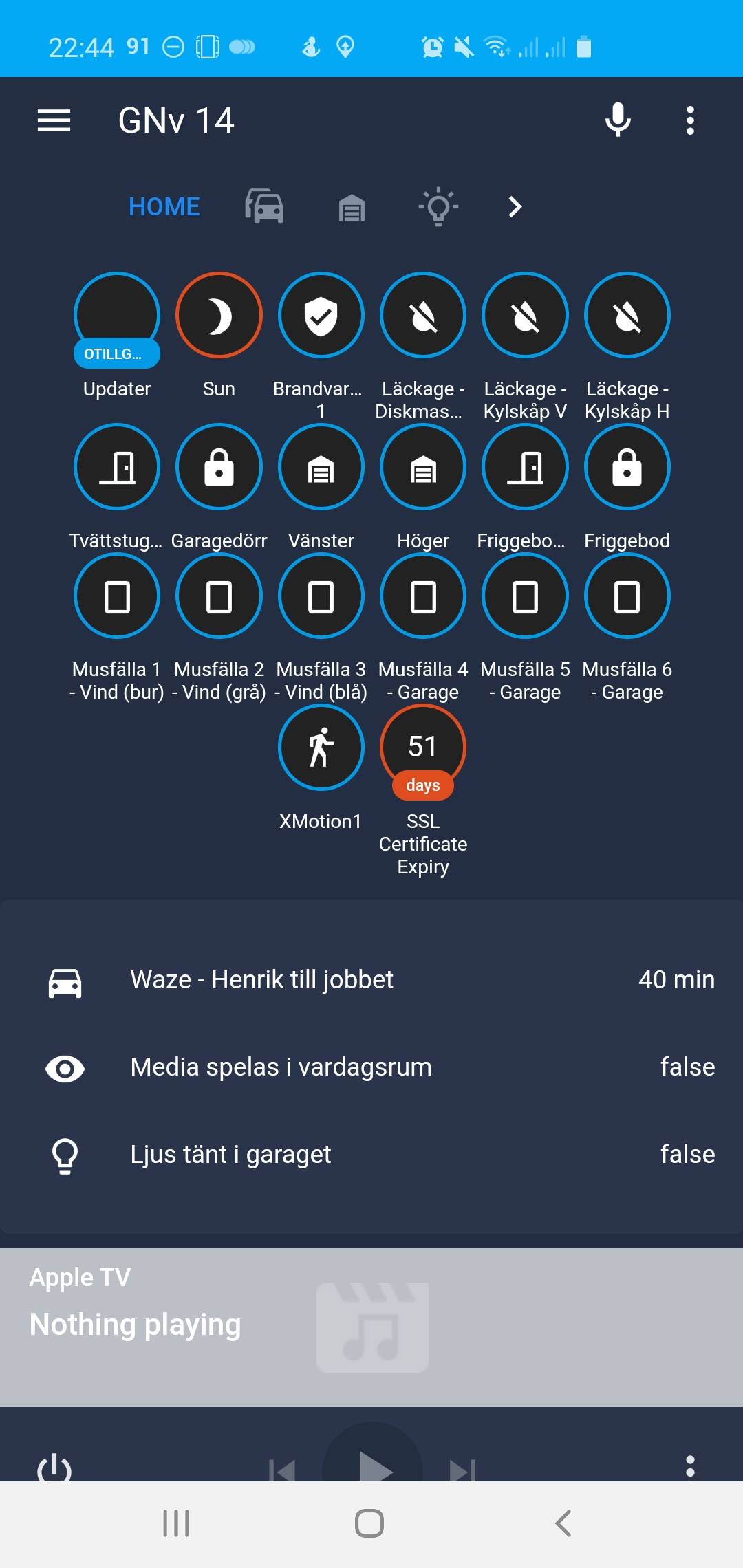Open the top-bar overflow menu

coord(690,120)
